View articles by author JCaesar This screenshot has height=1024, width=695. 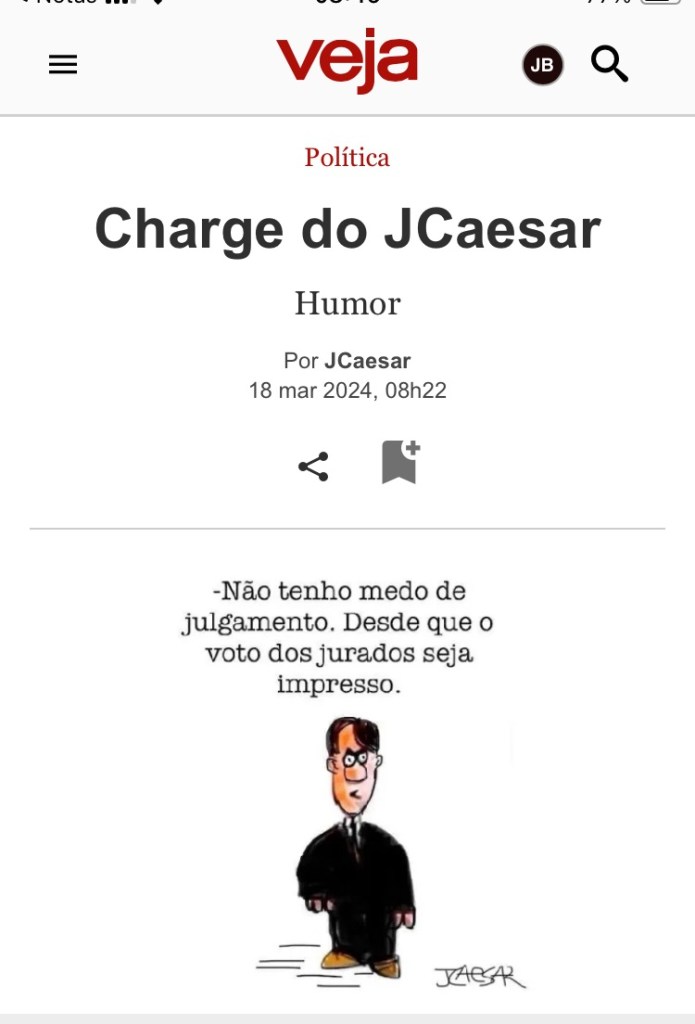[x=367, y=361]
